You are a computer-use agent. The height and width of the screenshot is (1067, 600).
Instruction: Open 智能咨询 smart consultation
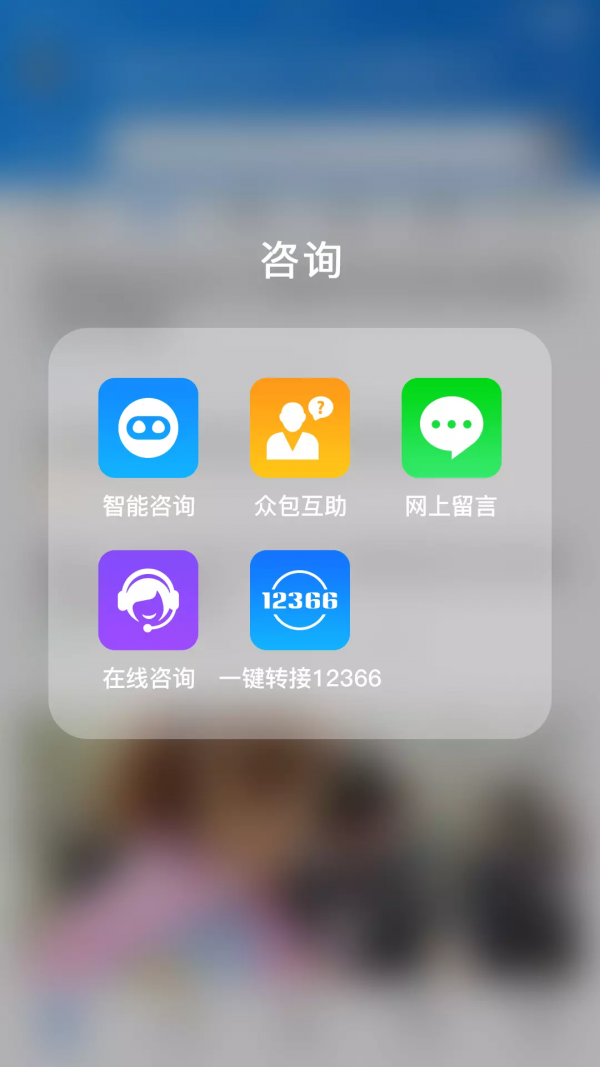point(148,428)
